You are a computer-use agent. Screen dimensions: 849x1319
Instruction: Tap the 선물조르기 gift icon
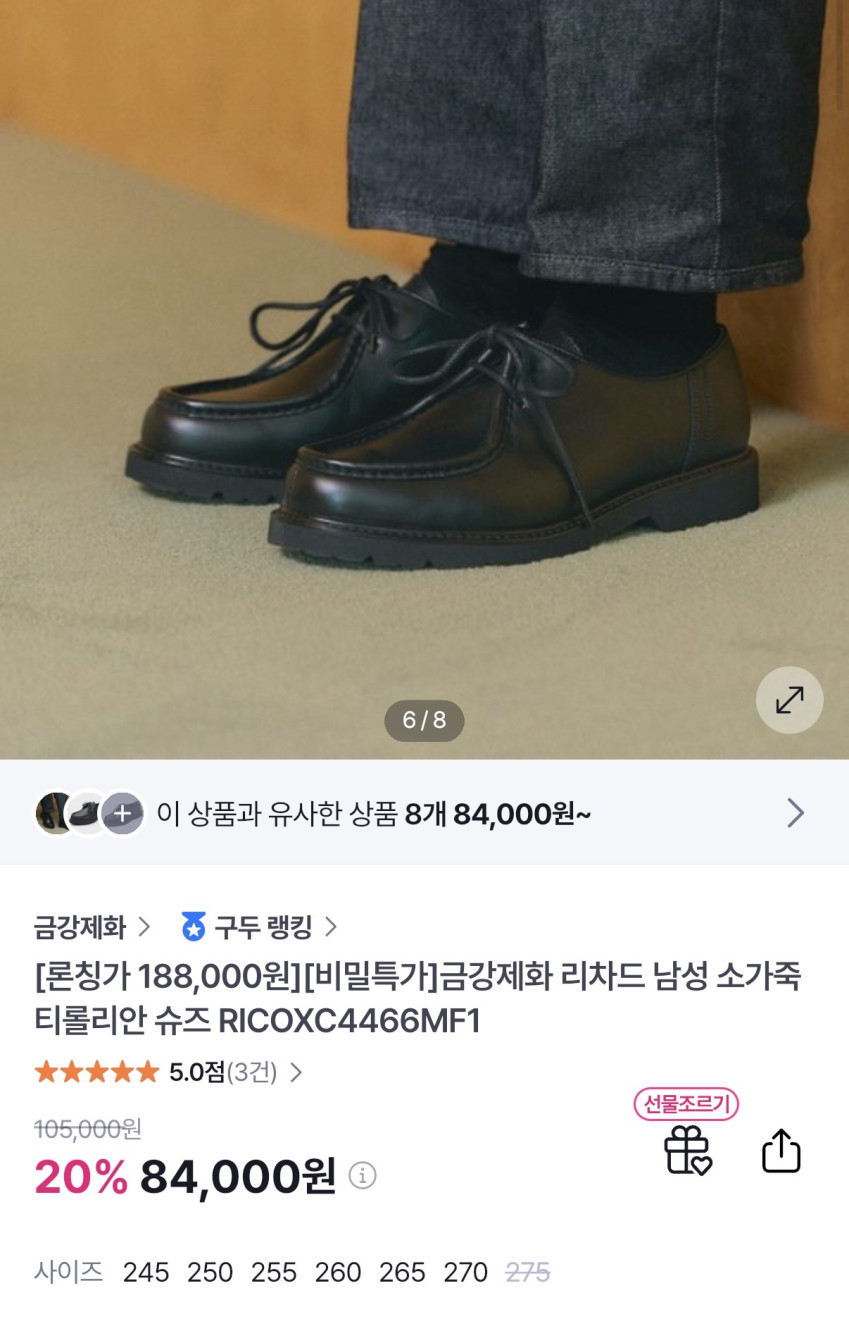click(x=687, y=1149)
